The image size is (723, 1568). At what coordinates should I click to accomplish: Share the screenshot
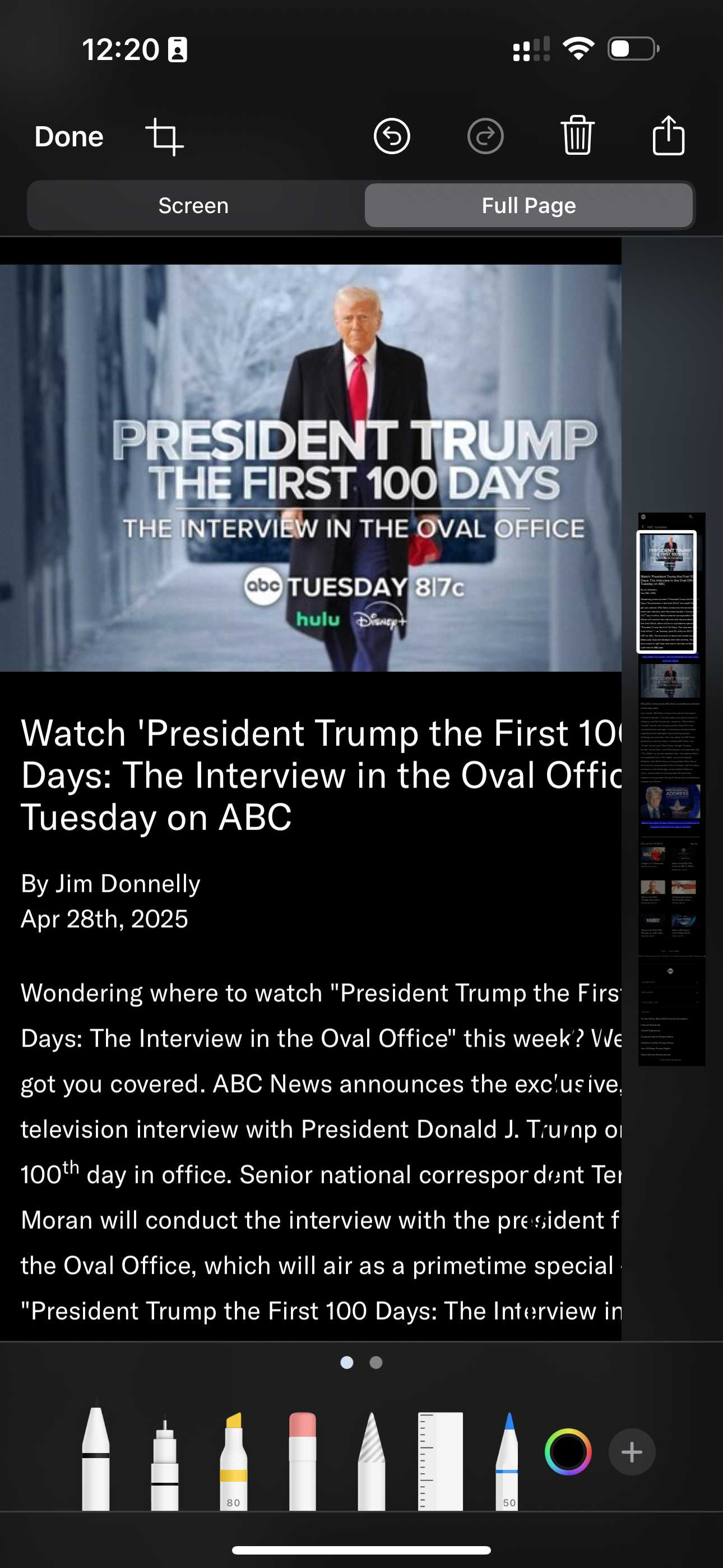point(668,135)
